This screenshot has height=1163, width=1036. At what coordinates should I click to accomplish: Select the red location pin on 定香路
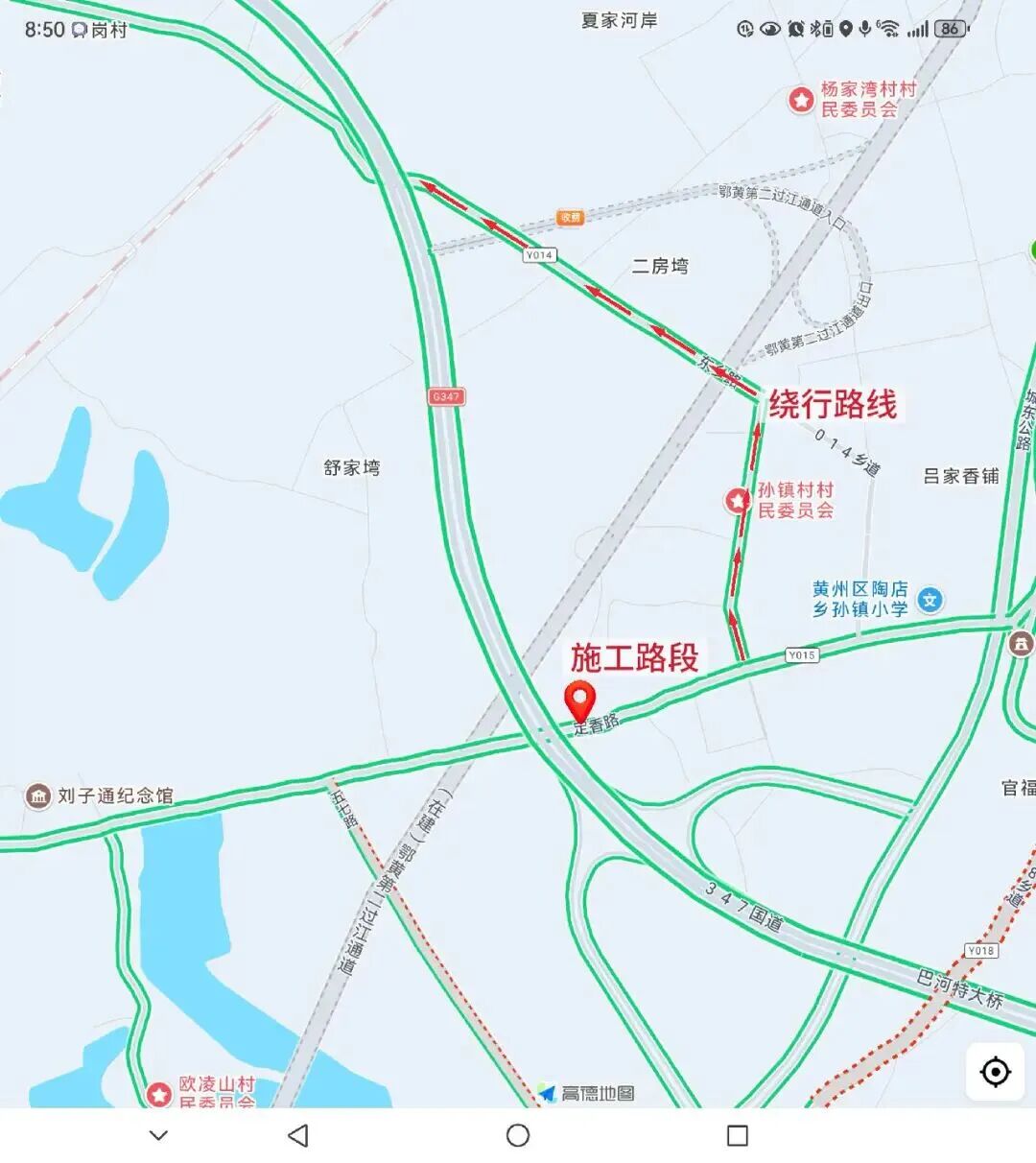pyautogui.click(x=579, y=700)
